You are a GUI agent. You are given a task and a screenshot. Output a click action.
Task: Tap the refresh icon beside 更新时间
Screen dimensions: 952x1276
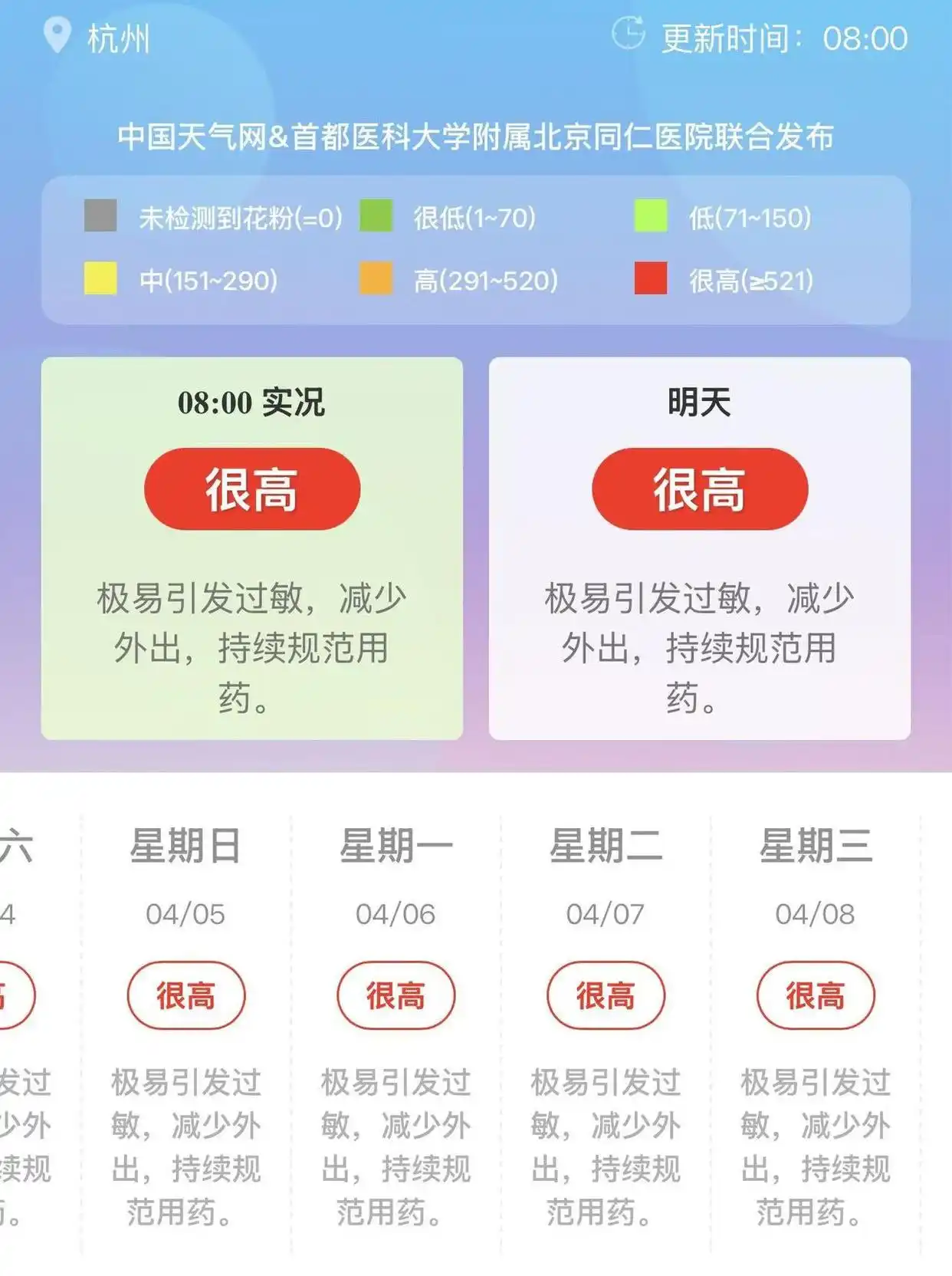click(x=628, y=34)
